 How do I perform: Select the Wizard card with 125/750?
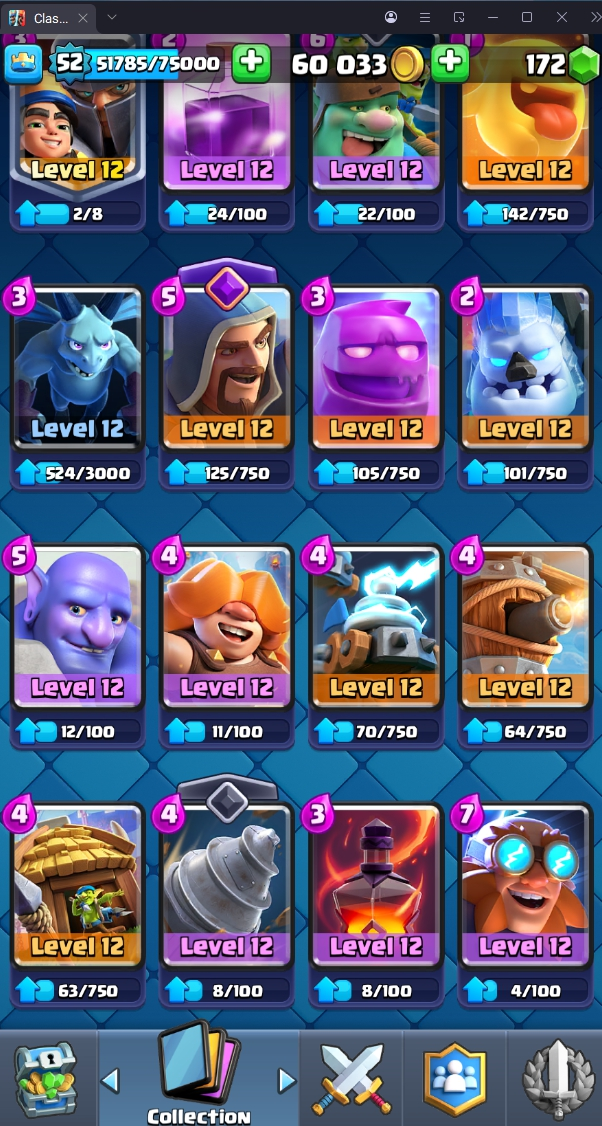226,370
